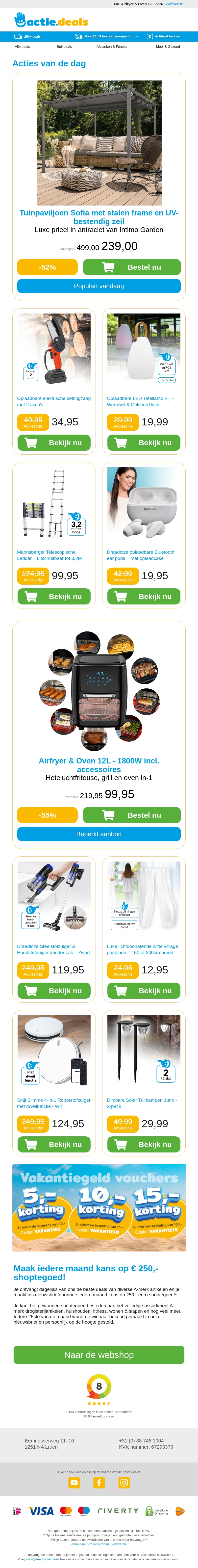Select Afslanken & Fitness category
198x1568 pixels.
click(x=111, y=46)
